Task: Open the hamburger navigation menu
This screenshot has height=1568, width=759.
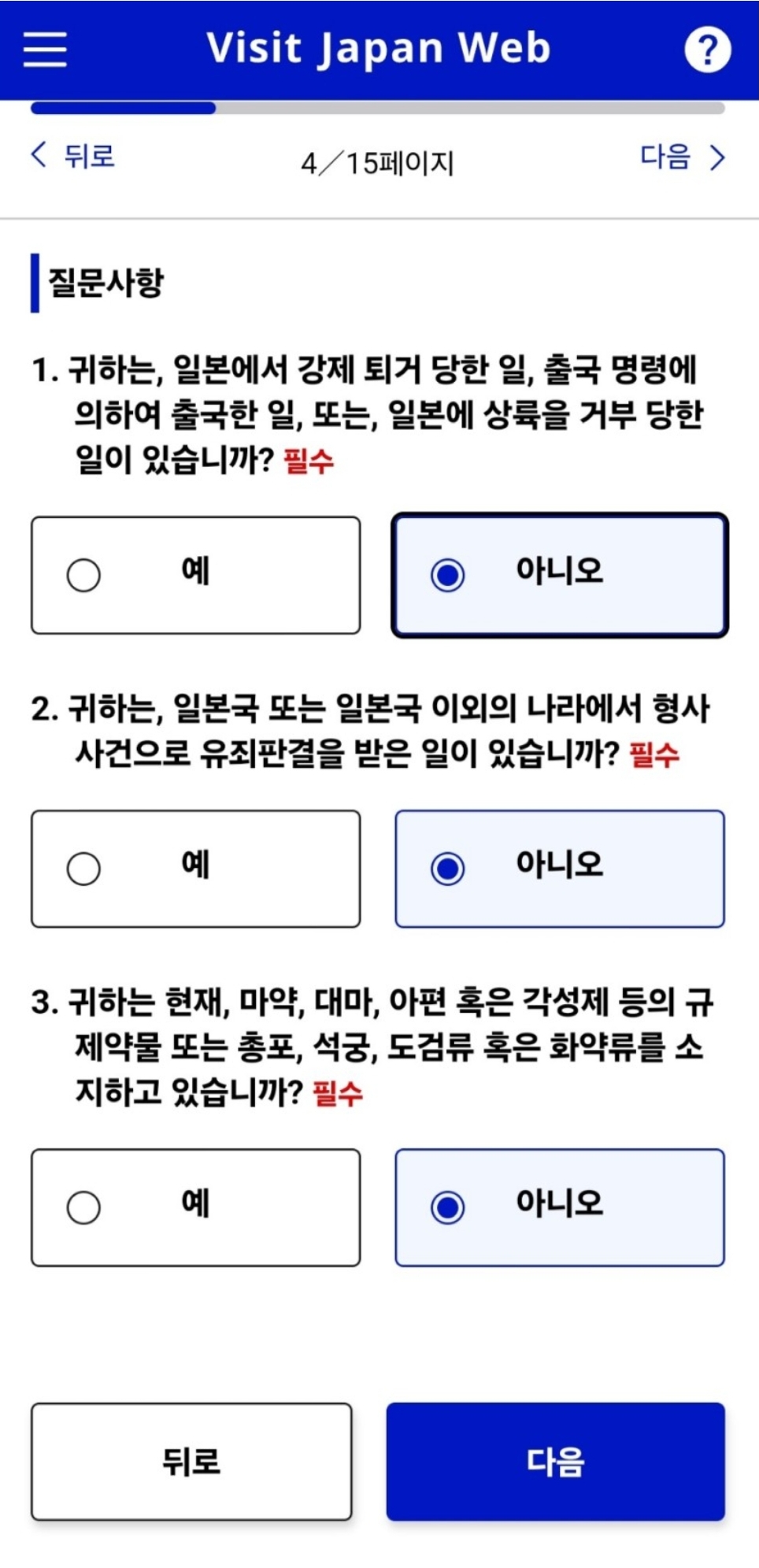Action: 44,49
